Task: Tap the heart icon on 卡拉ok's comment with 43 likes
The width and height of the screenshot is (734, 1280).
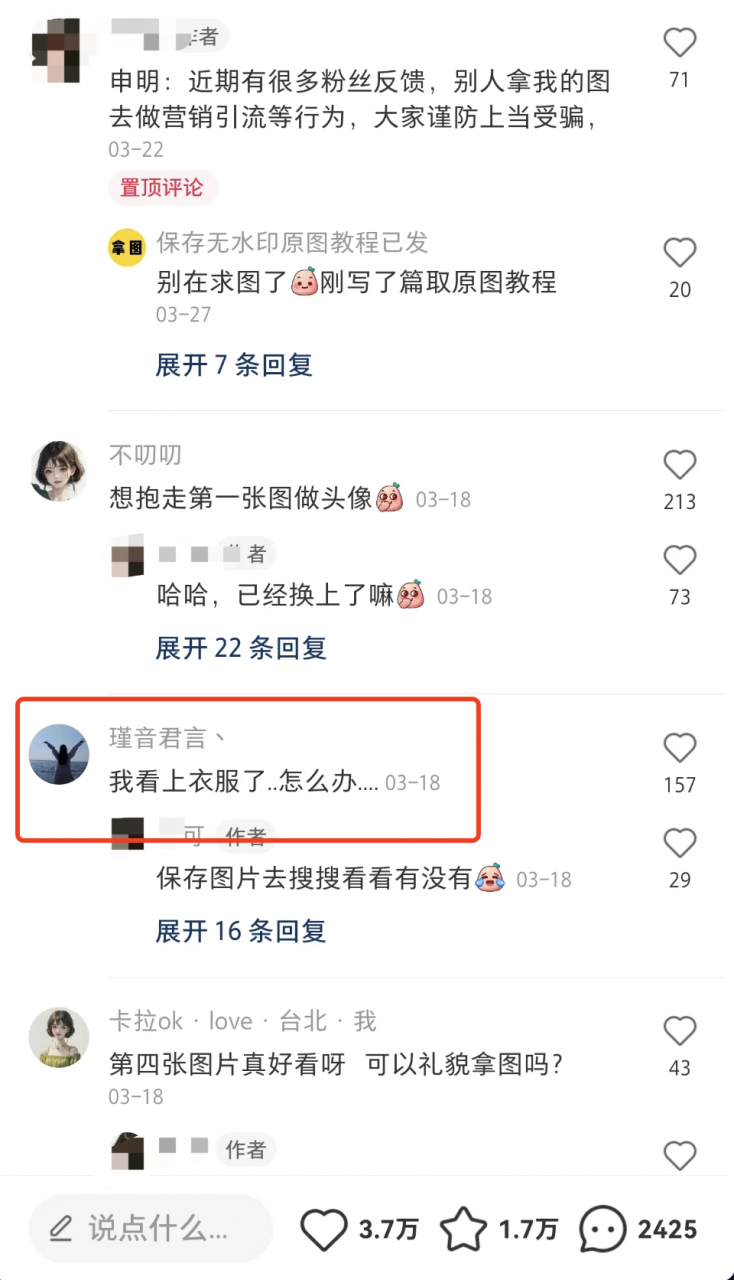Action: (x=679, y=1030)
